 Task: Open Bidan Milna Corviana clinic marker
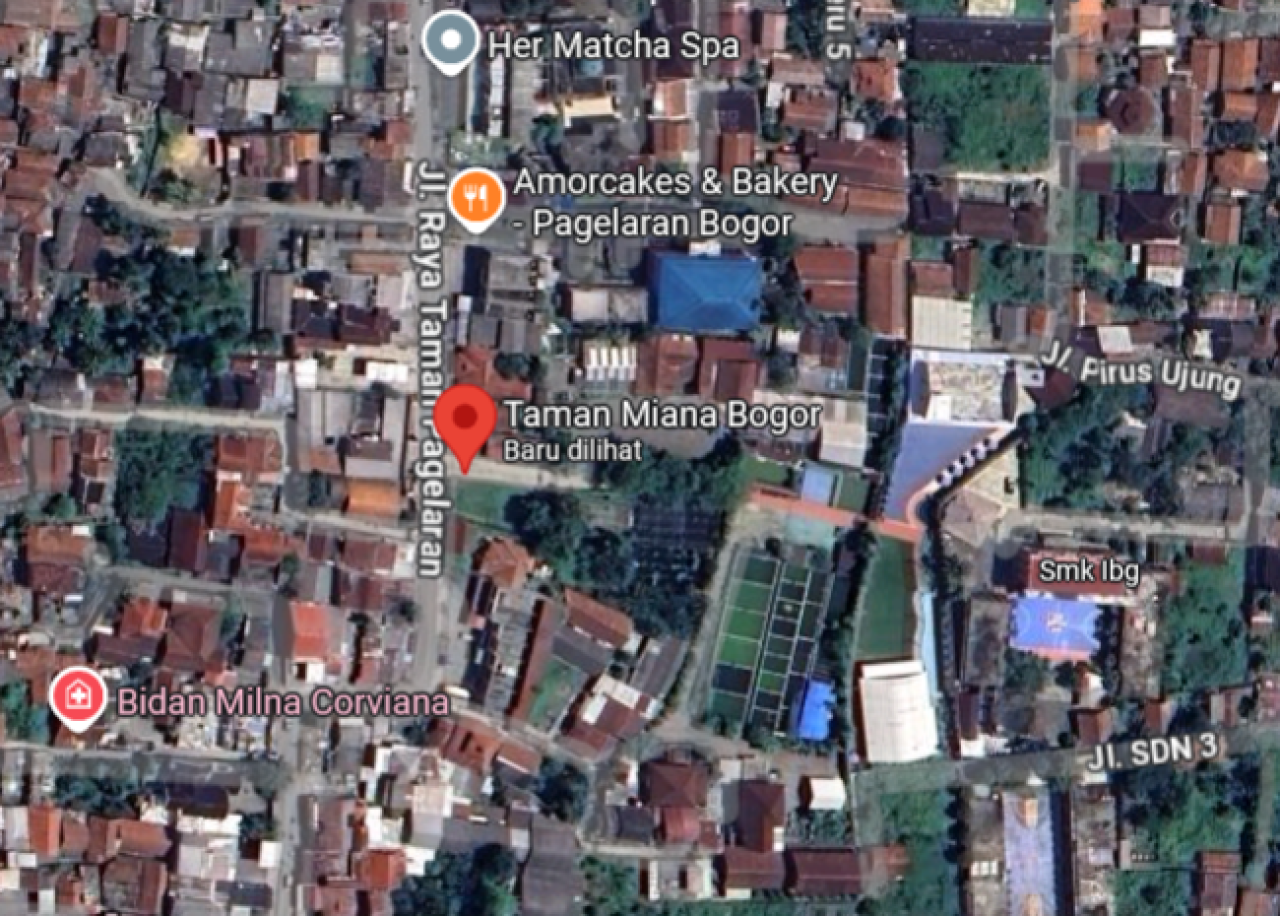[78, 697]
